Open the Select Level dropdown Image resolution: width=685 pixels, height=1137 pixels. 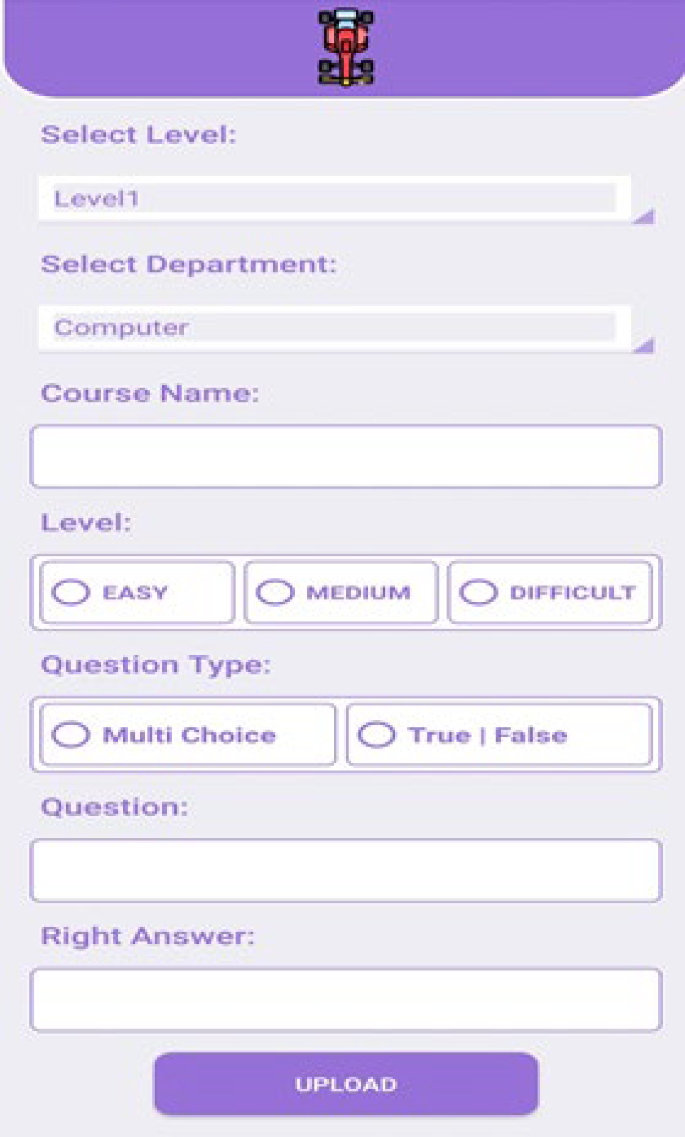point(335,198)
